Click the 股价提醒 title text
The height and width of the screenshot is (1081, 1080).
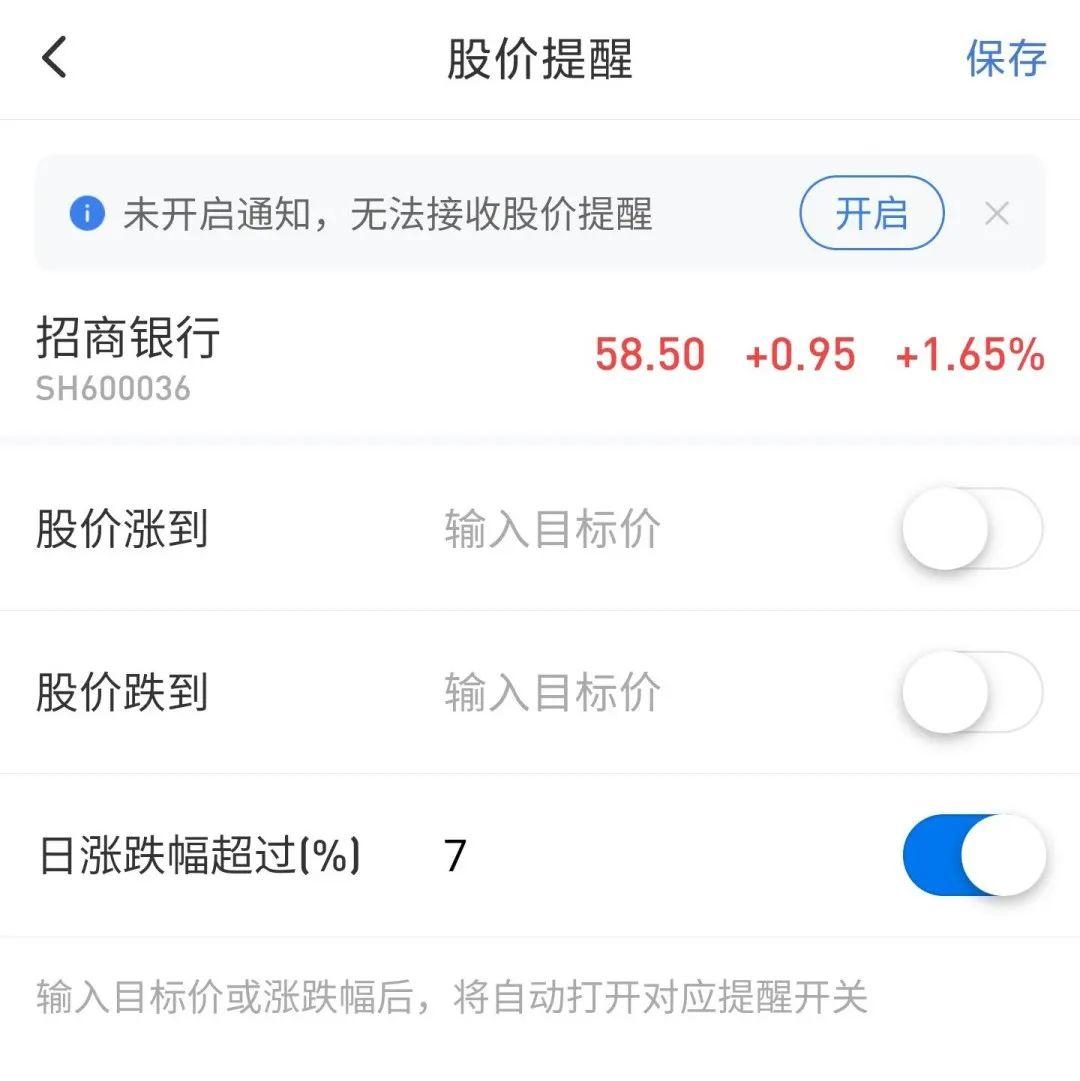(x=540, y=58)
